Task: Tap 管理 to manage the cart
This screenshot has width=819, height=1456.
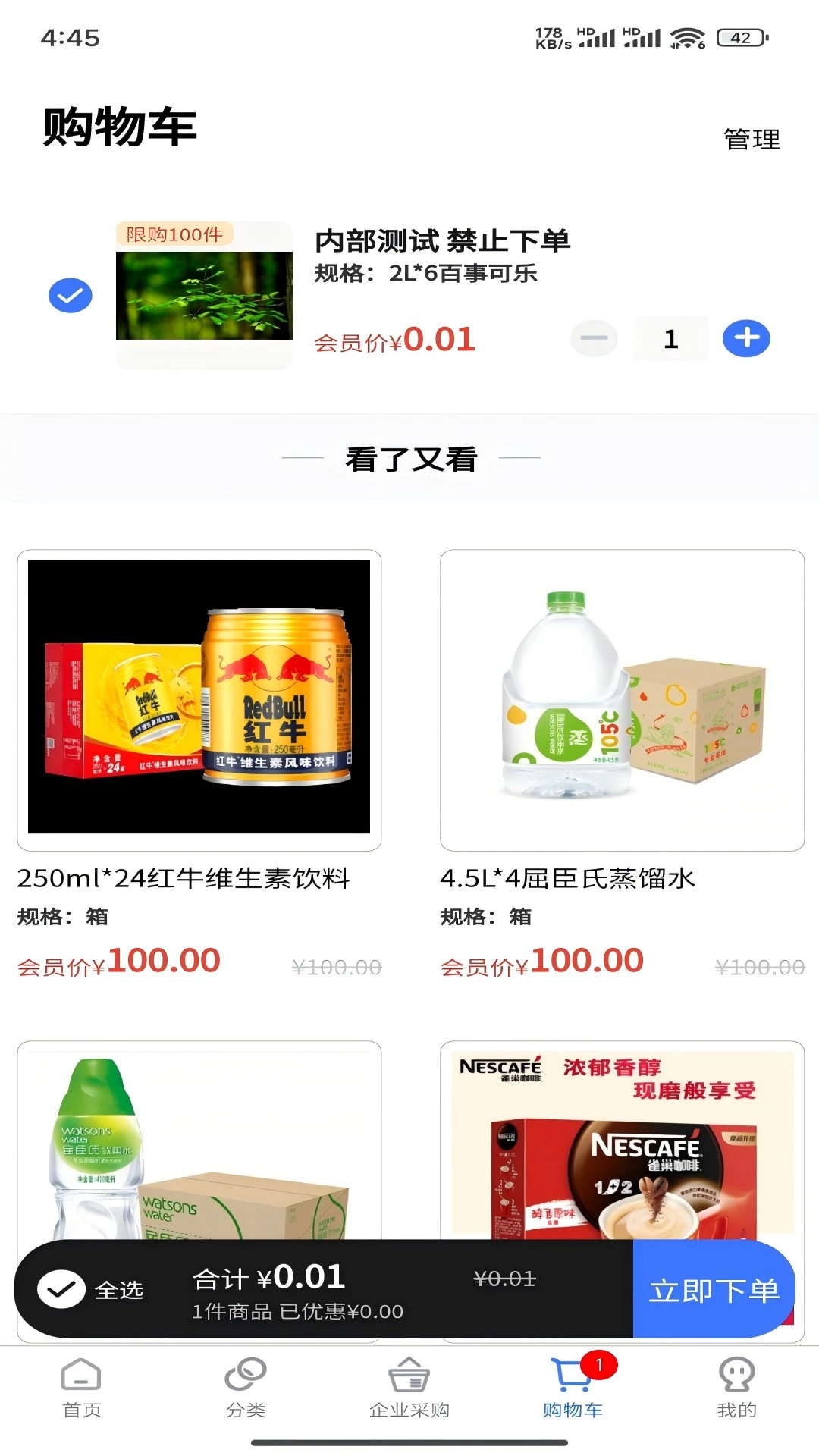Action: tap(752, 140)
